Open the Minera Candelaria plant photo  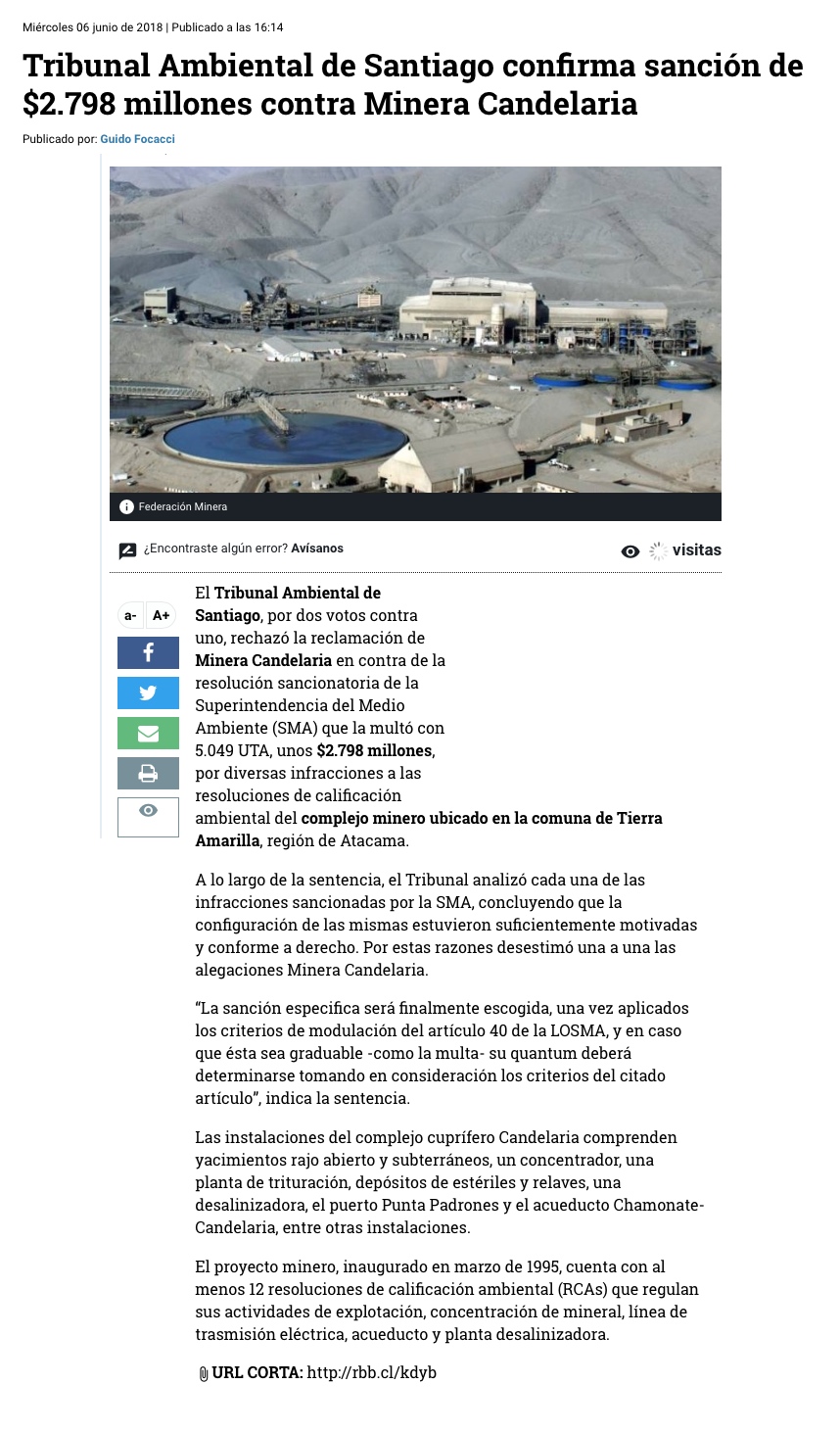(x=415, y=329)
